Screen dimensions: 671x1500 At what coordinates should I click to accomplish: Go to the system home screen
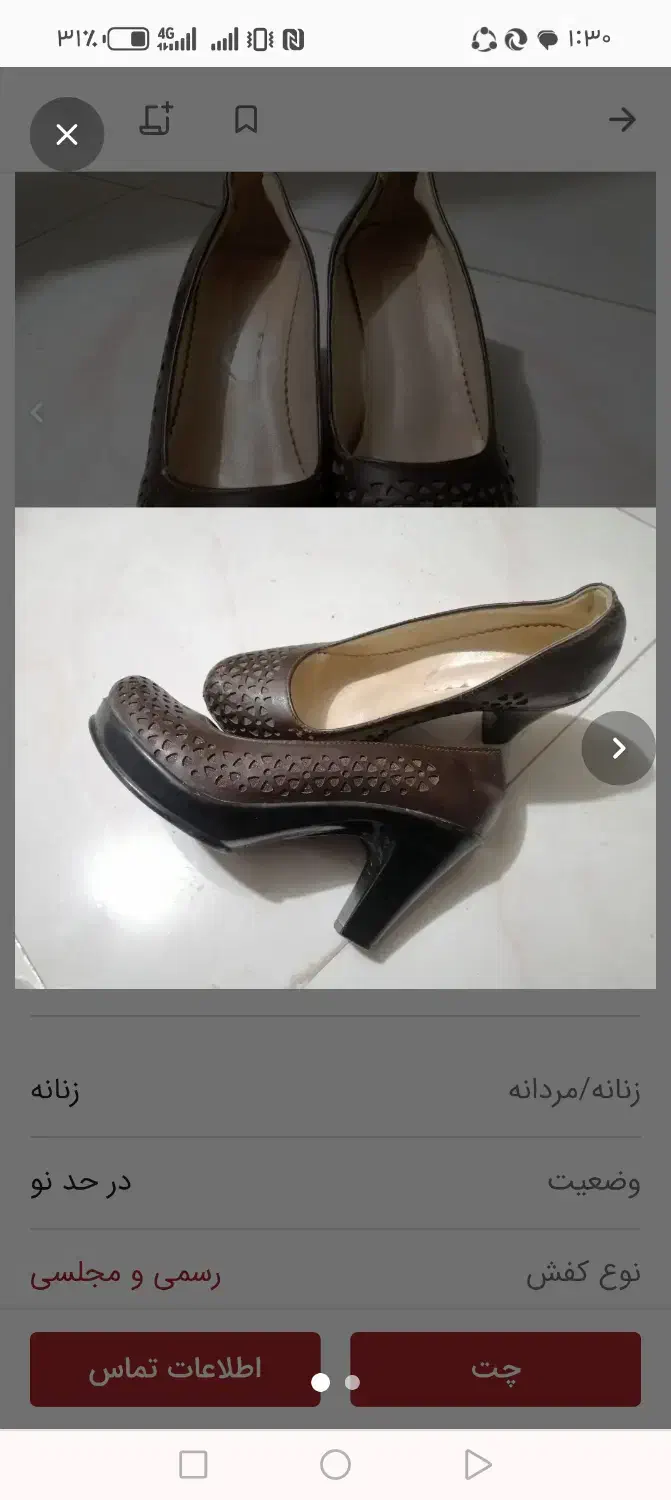pos(335,1465)
